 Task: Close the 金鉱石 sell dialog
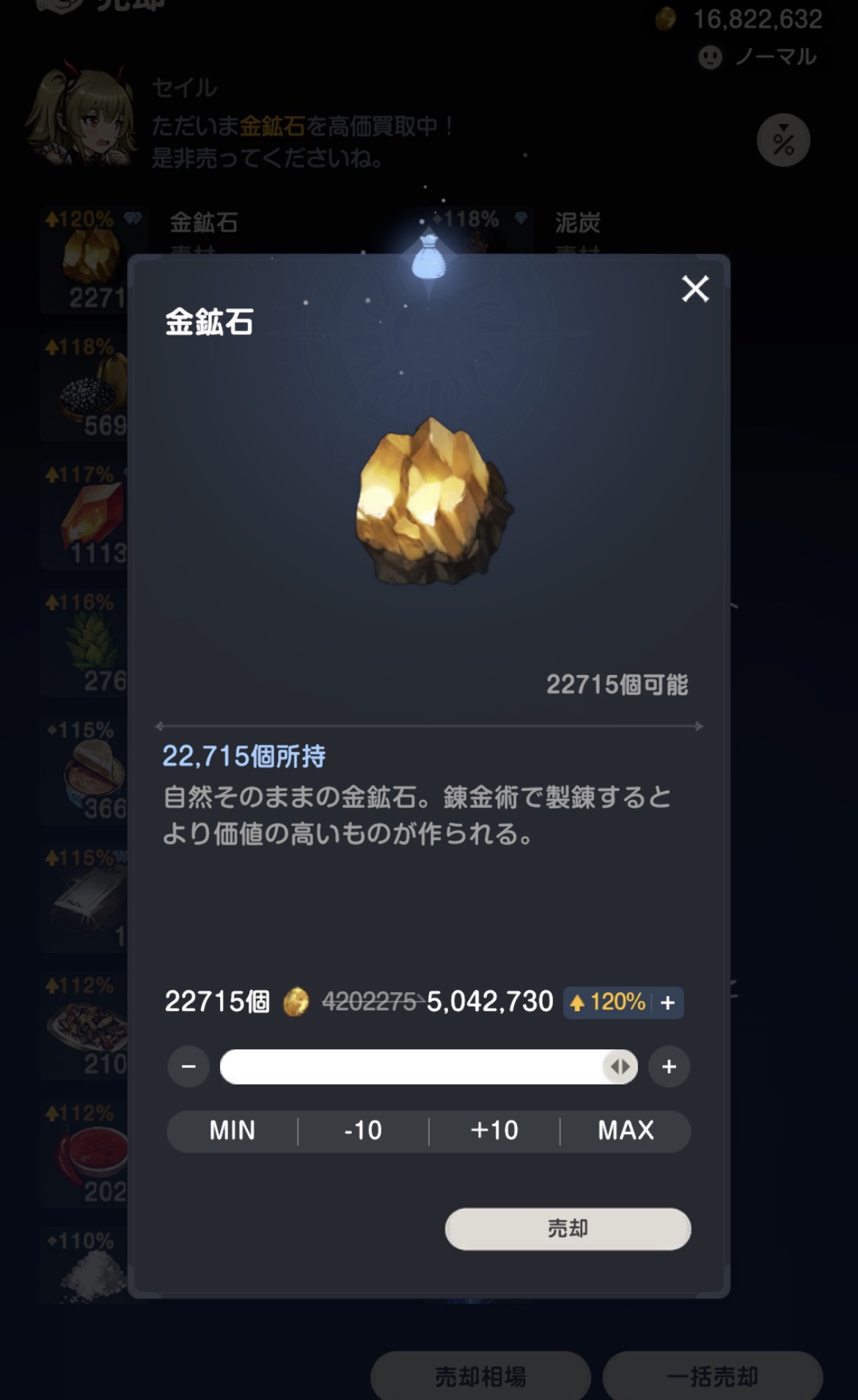[694, 289]
